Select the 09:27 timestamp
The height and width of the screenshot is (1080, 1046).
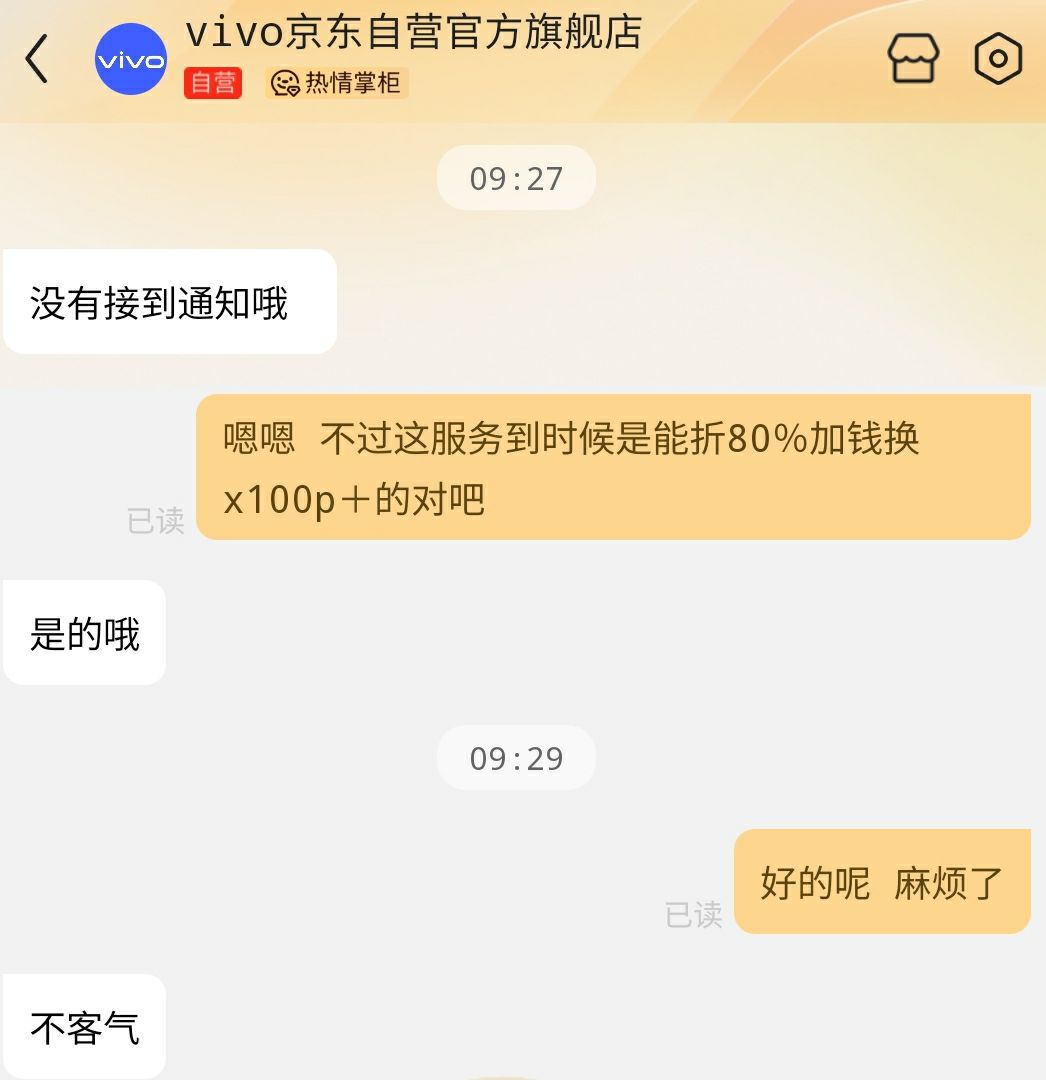click(516, 177)
